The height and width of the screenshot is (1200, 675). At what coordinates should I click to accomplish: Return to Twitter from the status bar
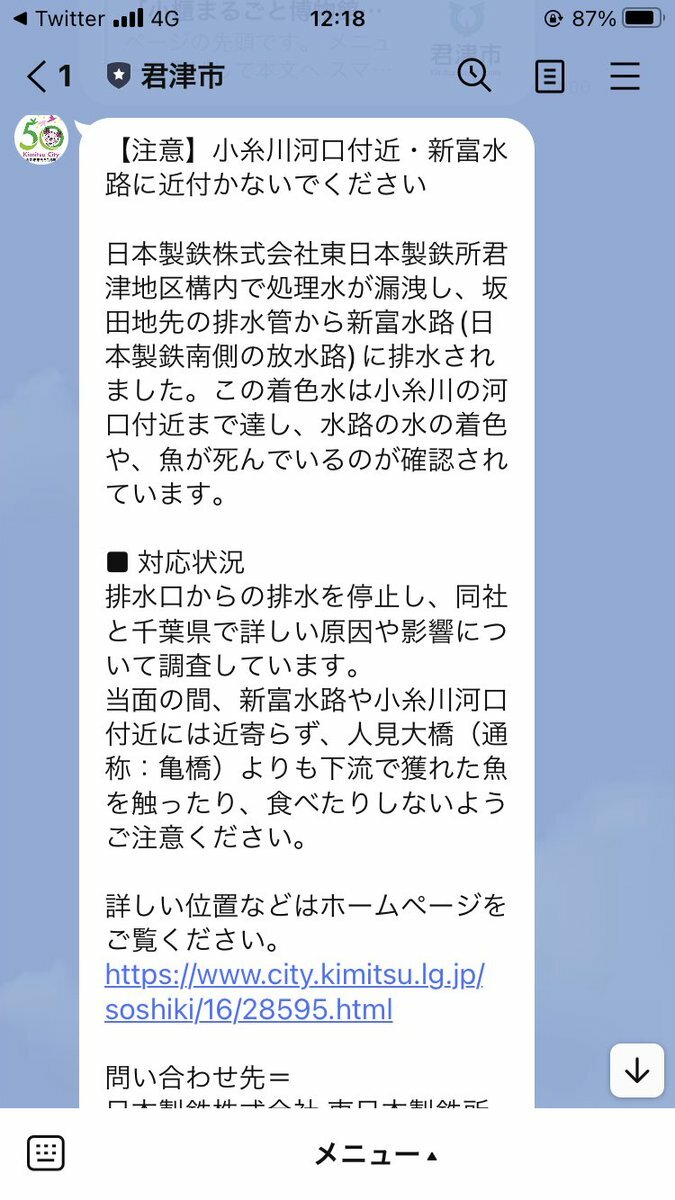[x=60, y=18]
